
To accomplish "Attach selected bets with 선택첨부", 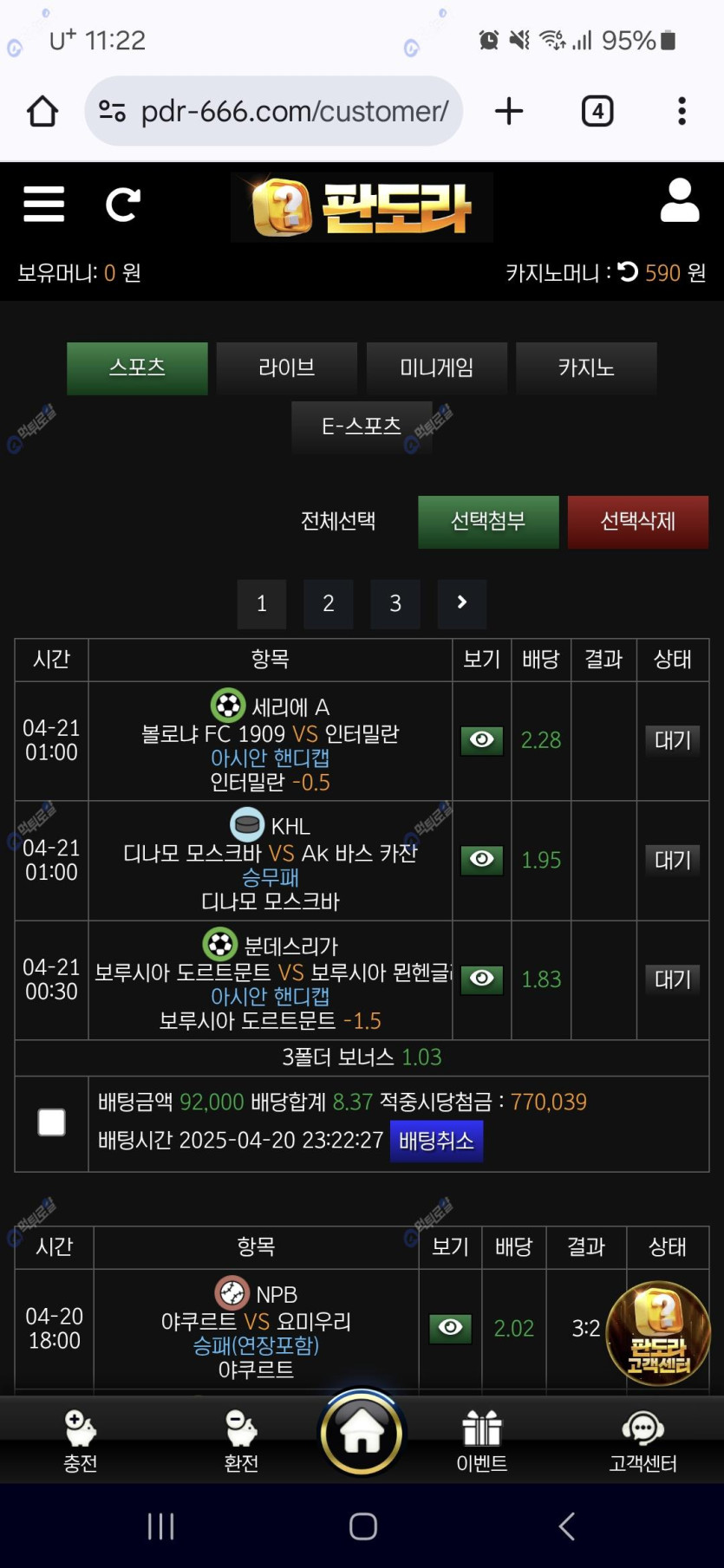I will click(x=488, y=522).
